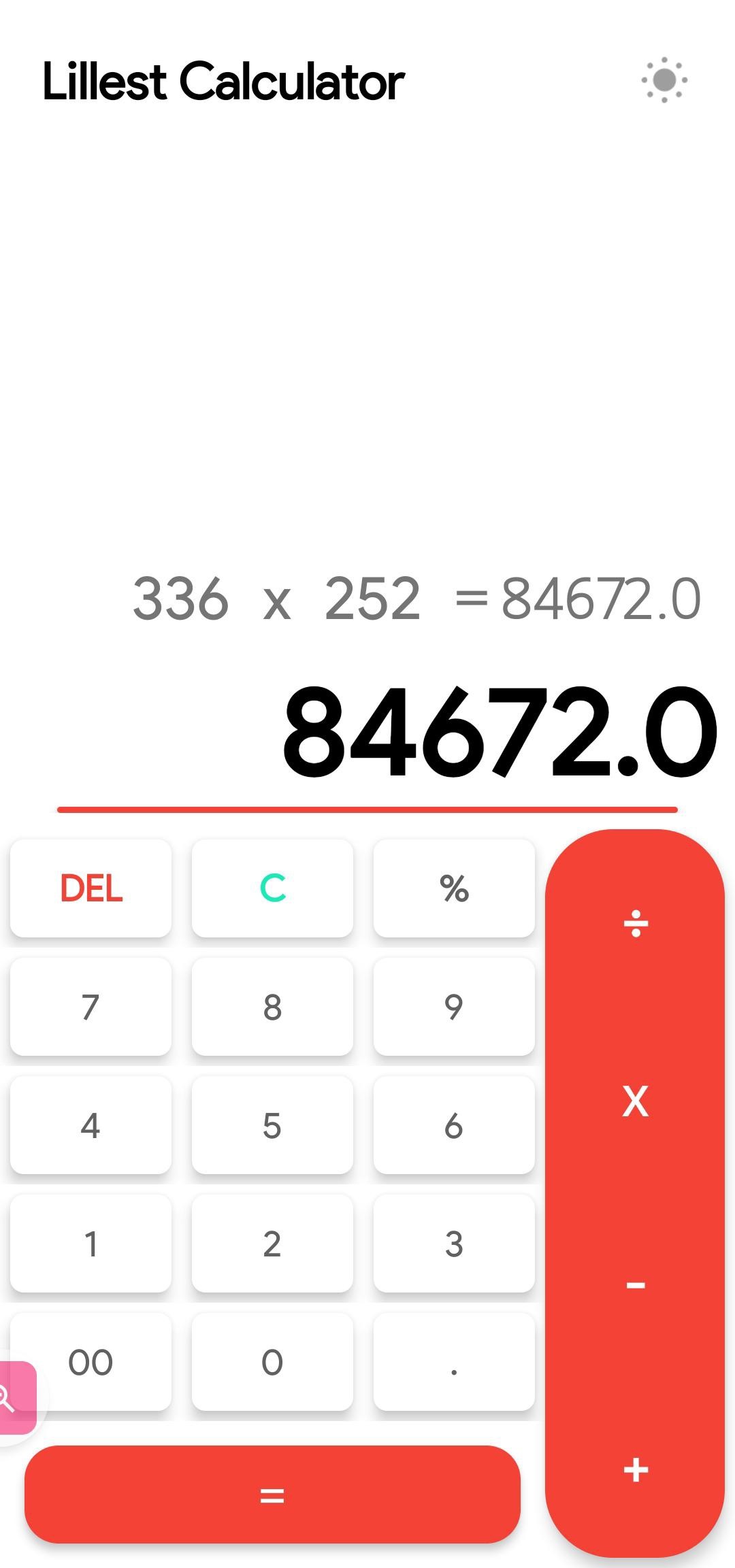The width and height of the screenshot is (735, 1568).
Task: Enter the digit 6
Action: pos(454,1124)
